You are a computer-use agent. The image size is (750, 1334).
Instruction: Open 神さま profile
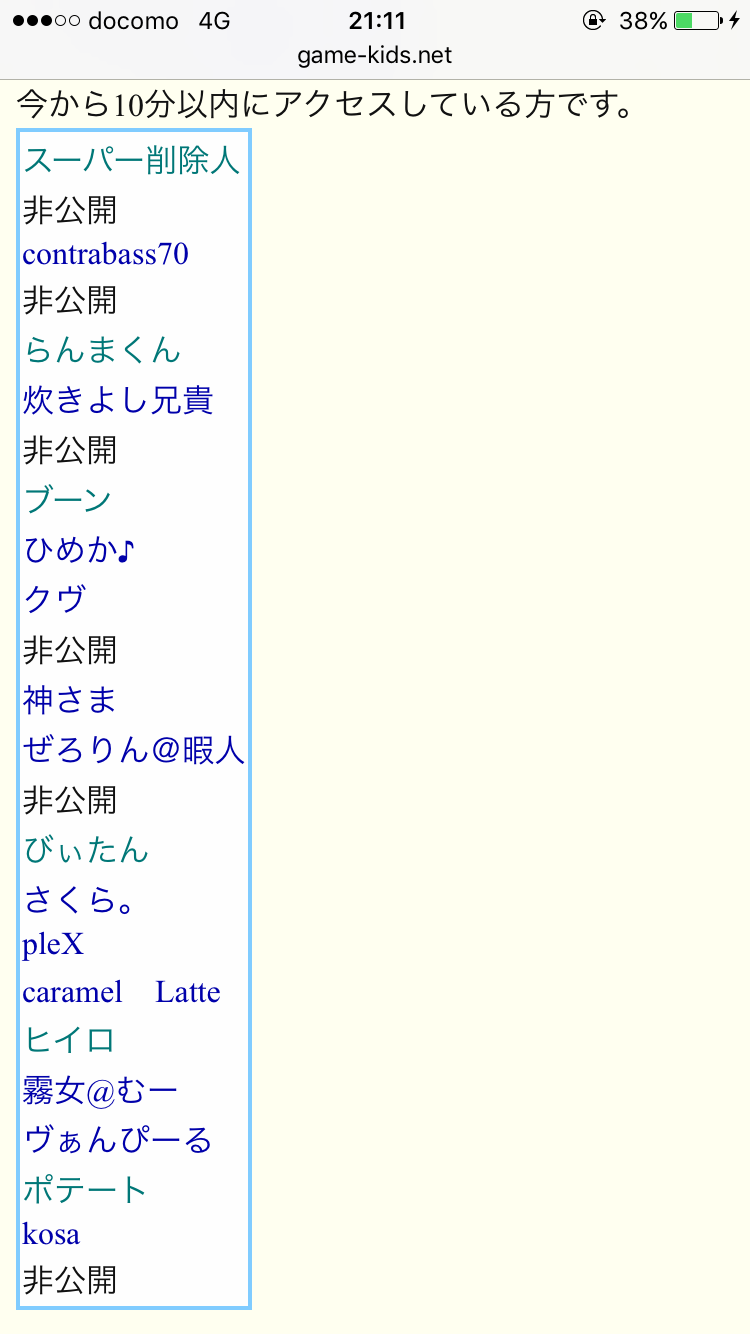pyautogui.click(x=70, y=699)
